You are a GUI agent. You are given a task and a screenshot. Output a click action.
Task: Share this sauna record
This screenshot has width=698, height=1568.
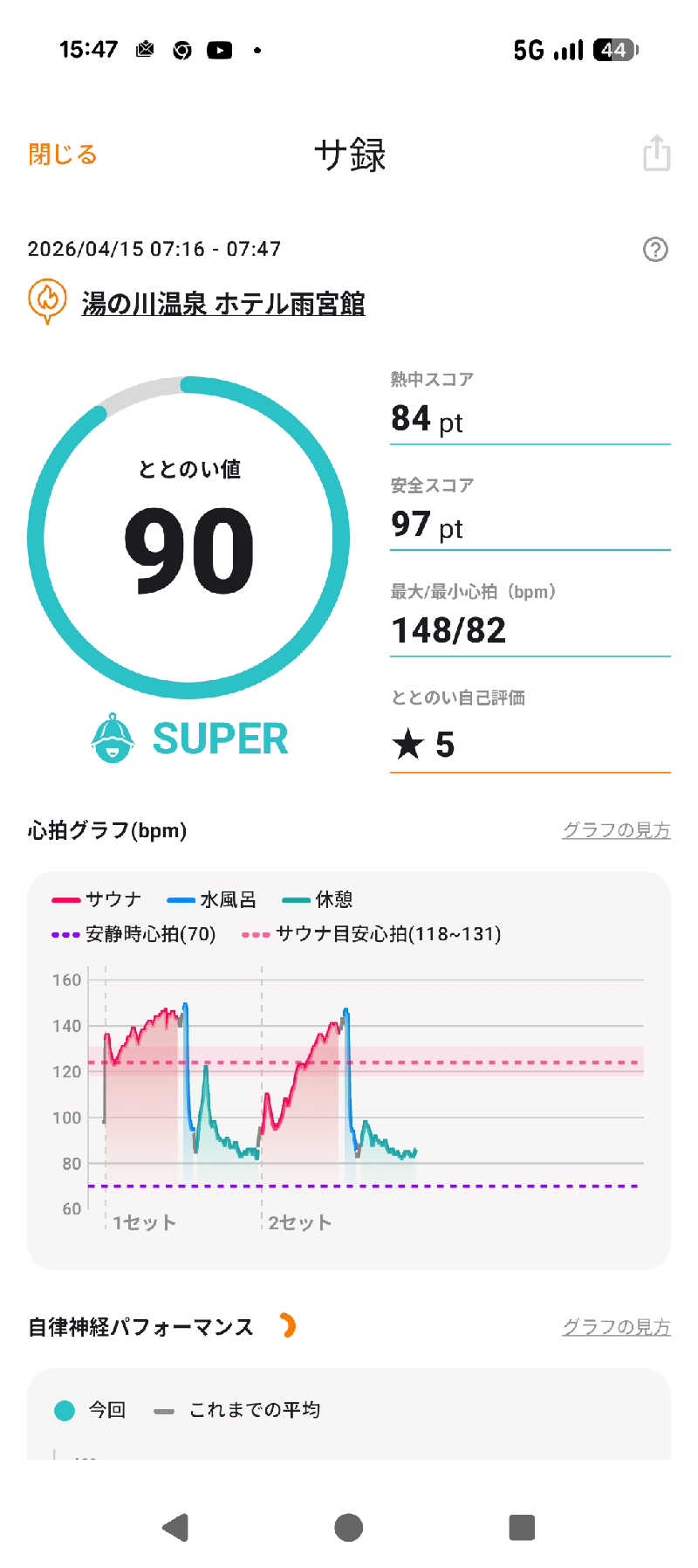[656, 154]
